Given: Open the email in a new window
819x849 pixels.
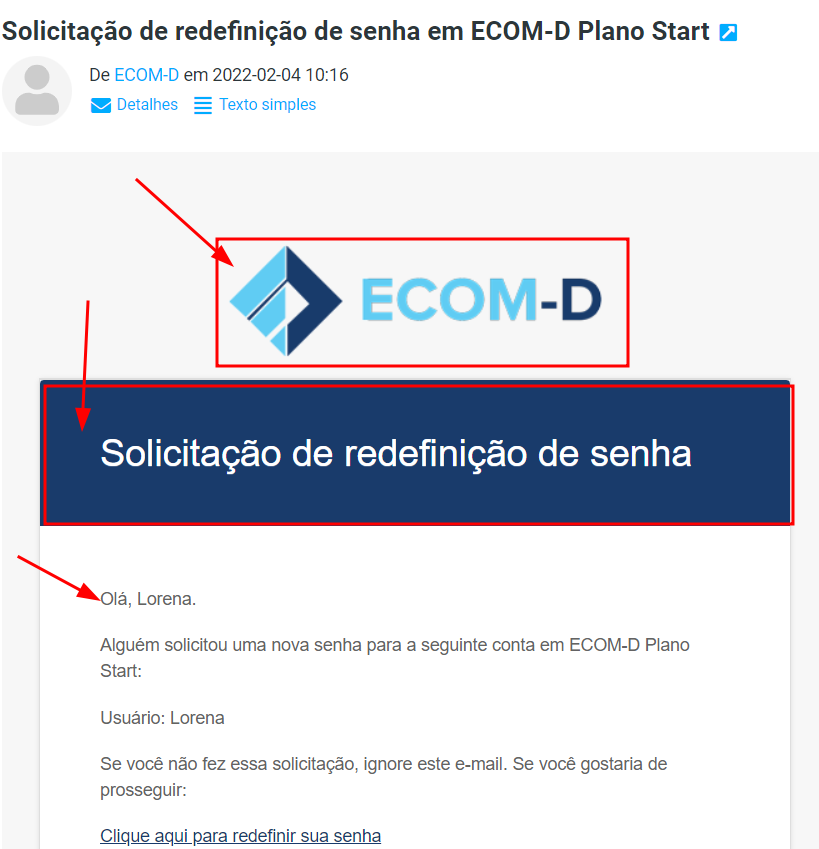Looking at the screenshot, I should pyautogui.click(x=729, y=32).
